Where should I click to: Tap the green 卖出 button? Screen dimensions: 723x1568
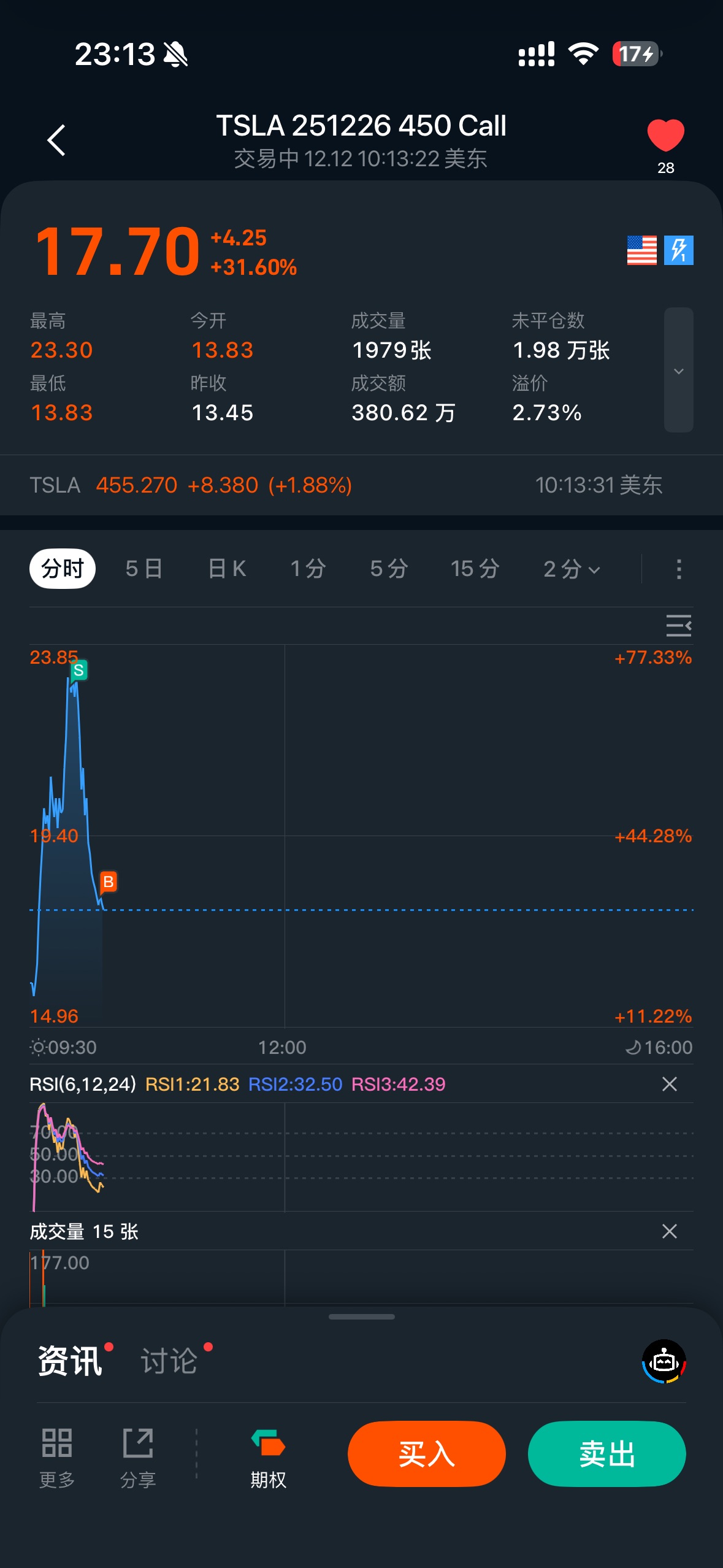click(x=606, y=1454)
